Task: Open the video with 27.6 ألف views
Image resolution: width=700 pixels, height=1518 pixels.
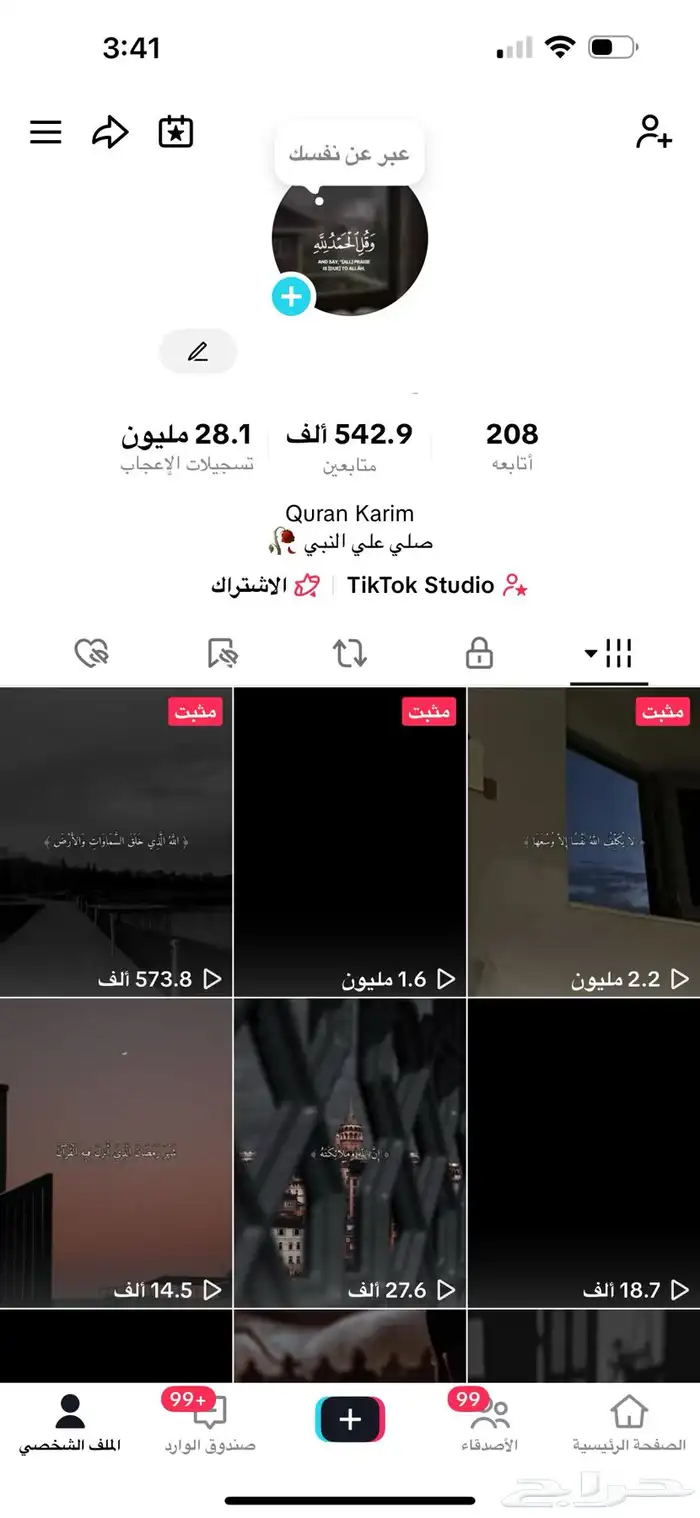Action: (350, 1152)
